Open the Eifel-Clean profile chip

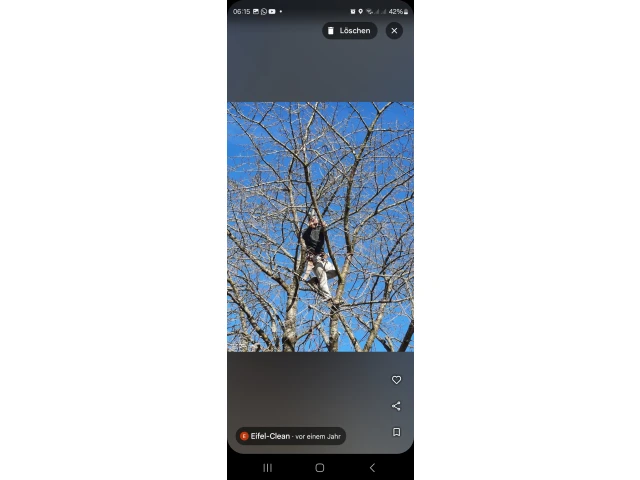point(290,436)
